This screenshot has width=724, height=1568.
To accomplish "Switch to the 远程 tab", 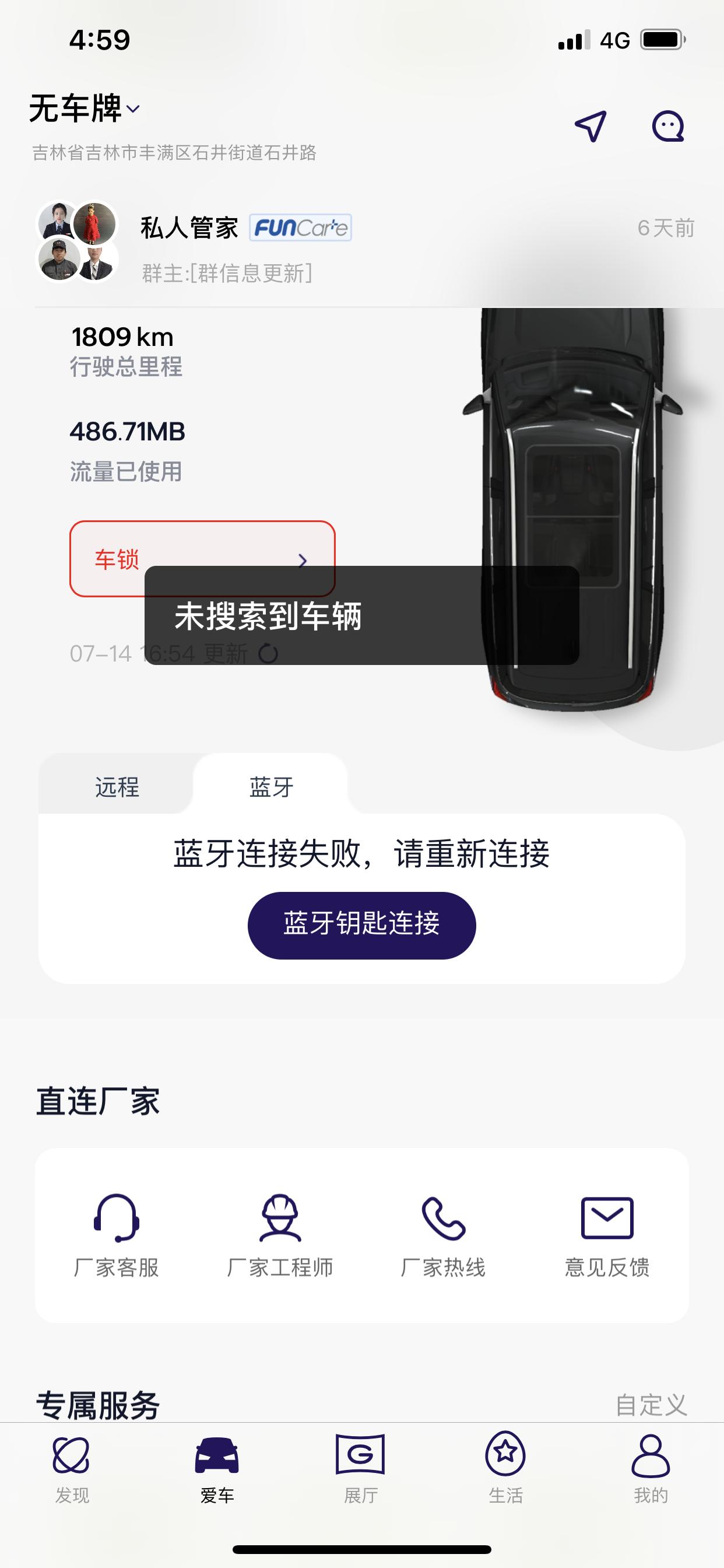I will coord(117,787).
